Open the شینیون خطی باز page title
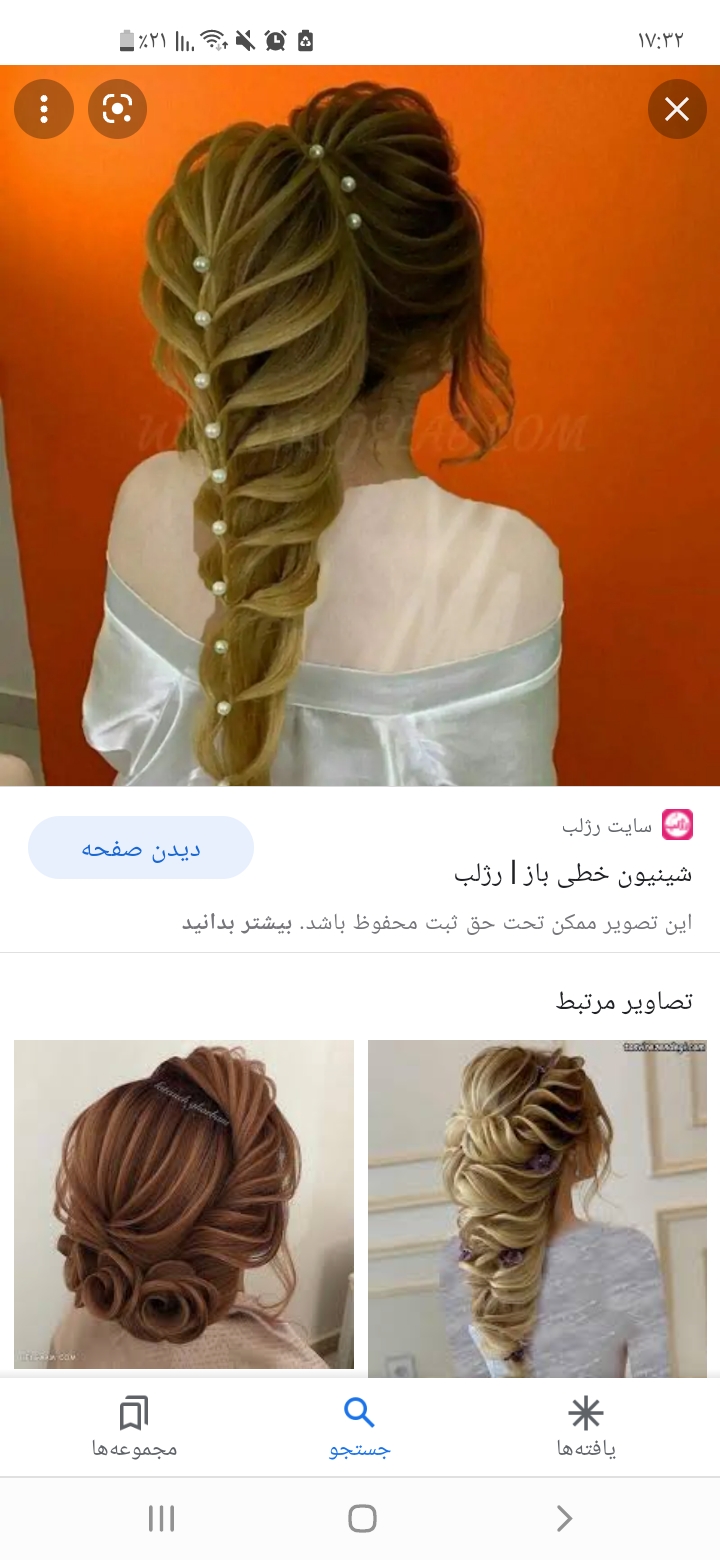 pos(572,874)
